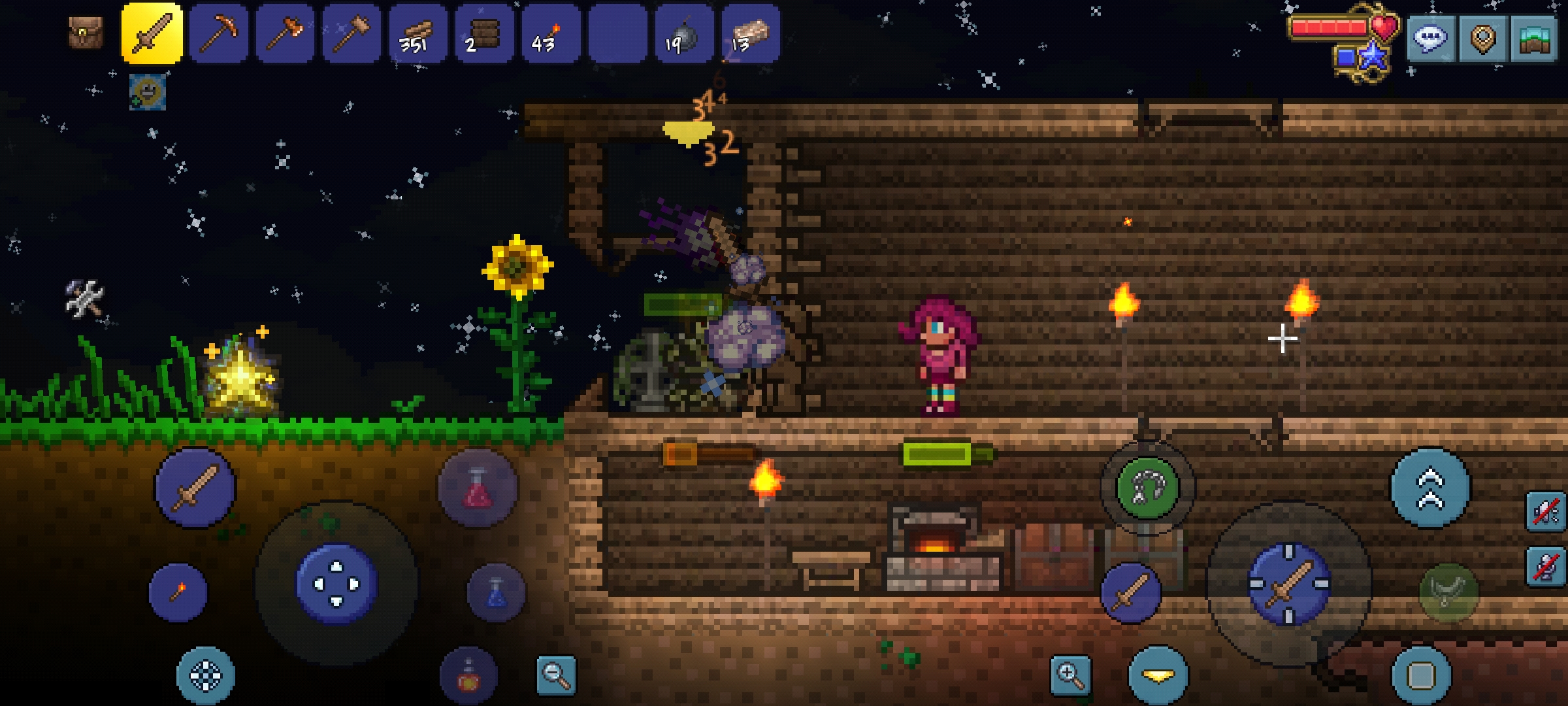Open the world map pin
1568x706 pixels.
point(1482,39)
